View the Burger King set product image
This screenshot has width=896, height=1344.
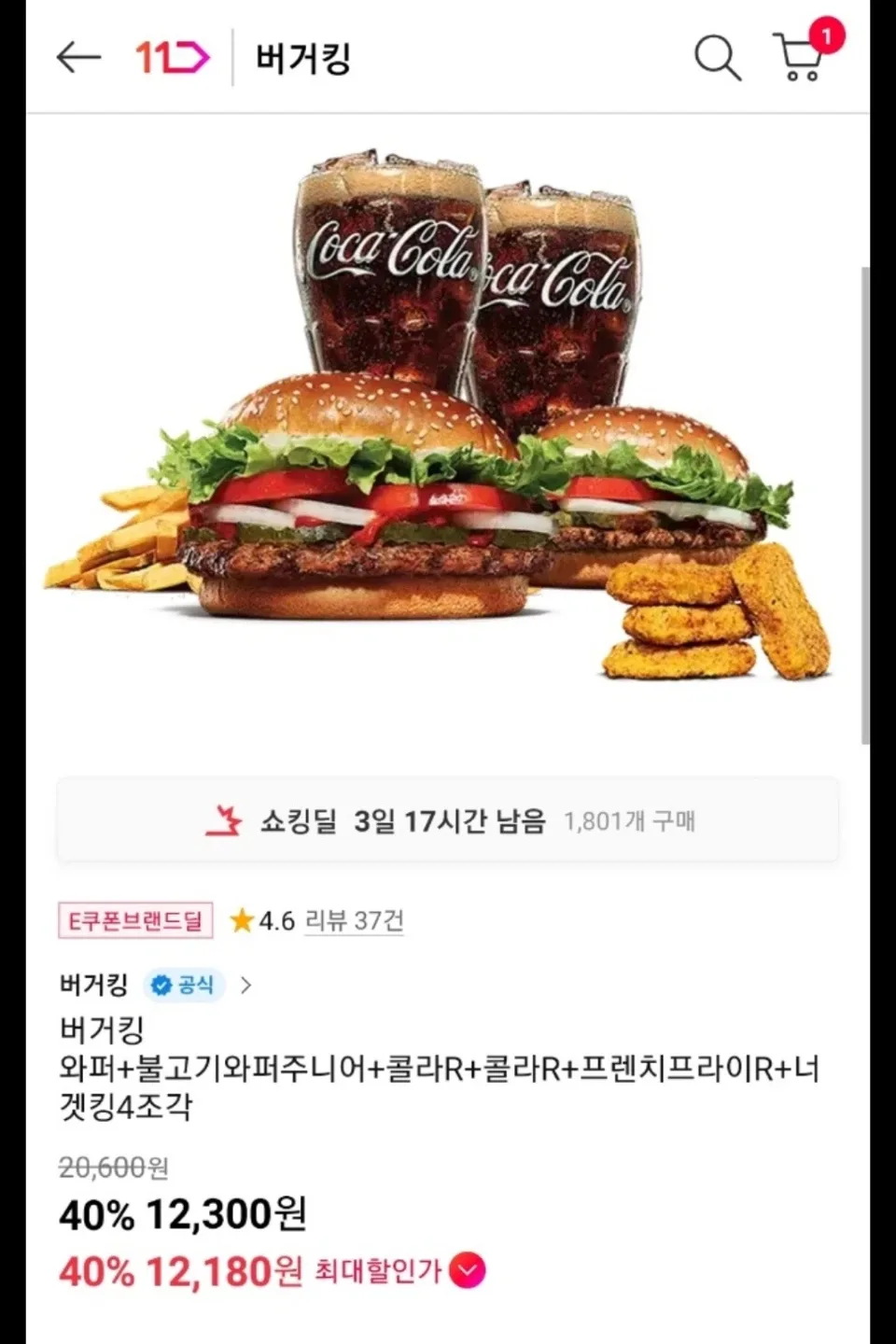(439, 420)
